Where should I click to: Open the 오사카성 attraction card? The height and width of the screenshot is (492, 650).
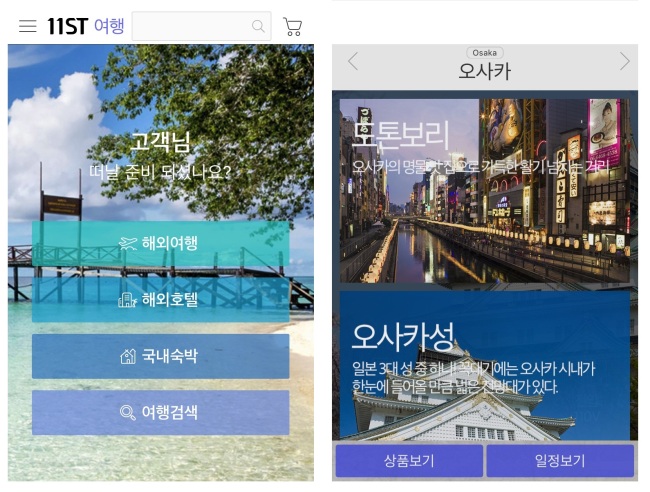[485, 365]
